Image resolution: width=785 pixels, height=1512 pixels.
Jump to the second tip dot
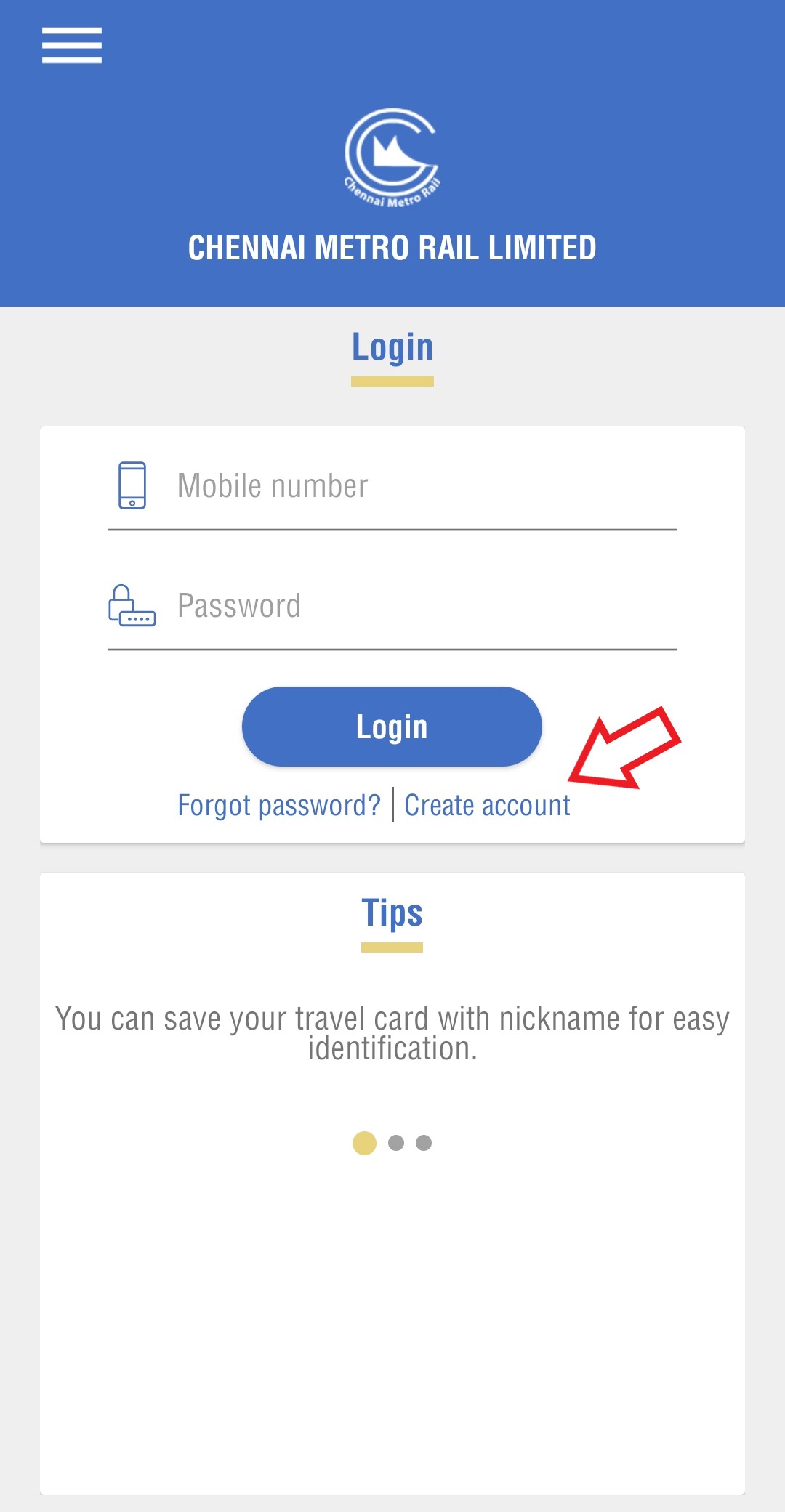[x=396, y=1143]
